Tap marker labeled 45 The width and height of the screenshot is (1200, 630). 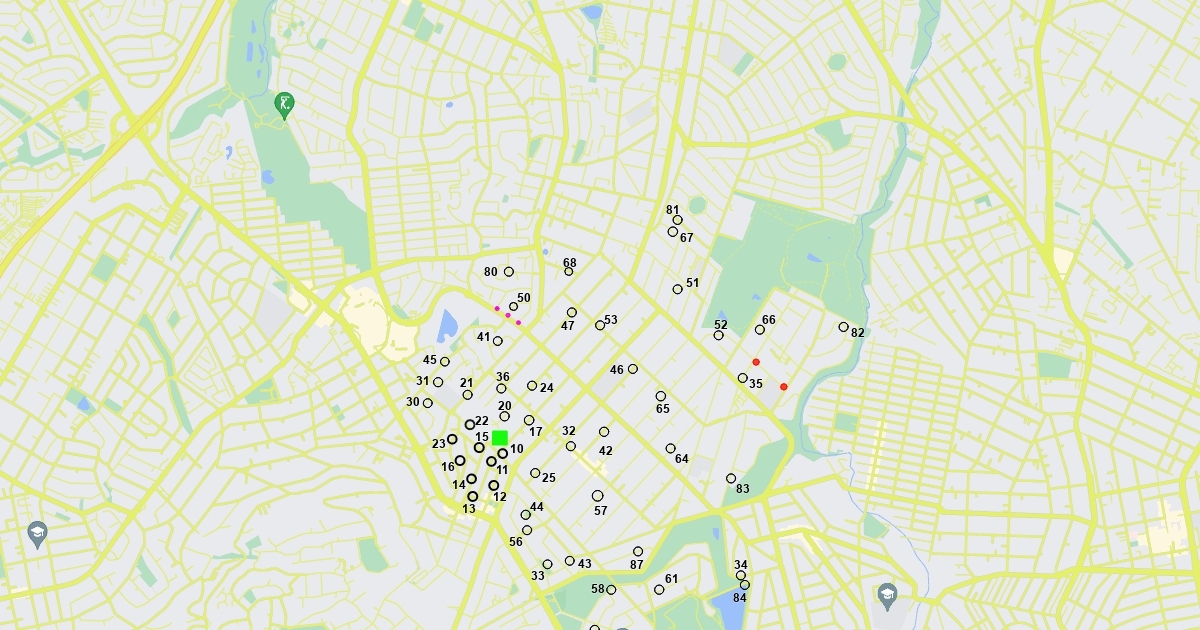(444, 361)
